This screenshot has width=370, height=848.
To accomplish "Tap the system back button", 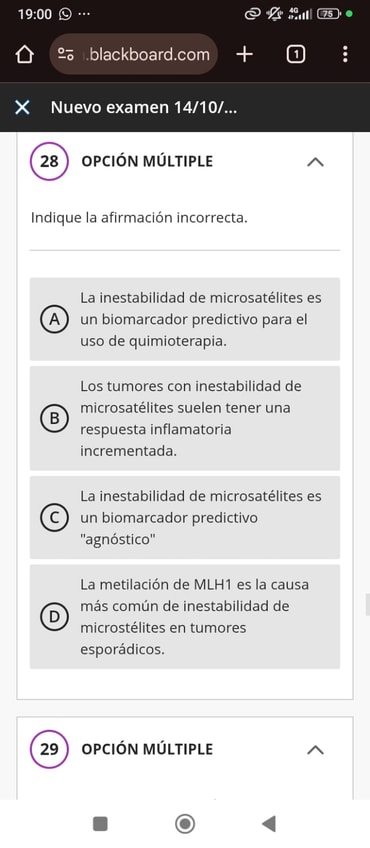I will tap(269, 824).
